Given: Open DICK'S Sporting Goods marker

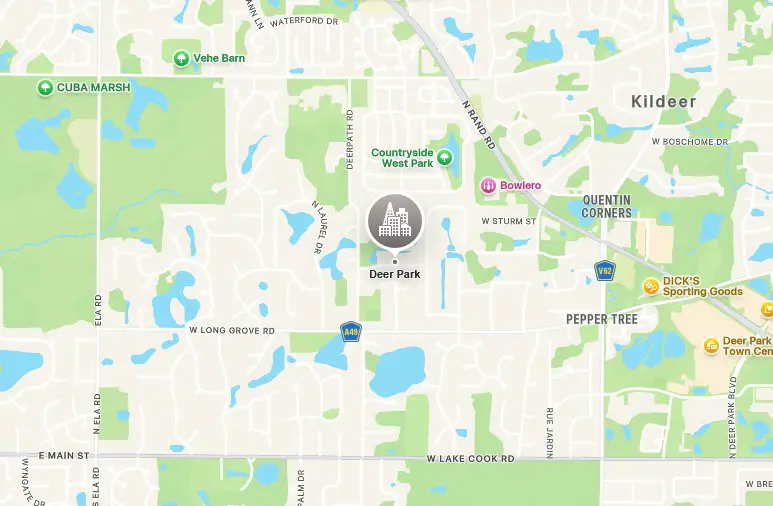Looking at the screenshot, I should [x=651, y=287].
